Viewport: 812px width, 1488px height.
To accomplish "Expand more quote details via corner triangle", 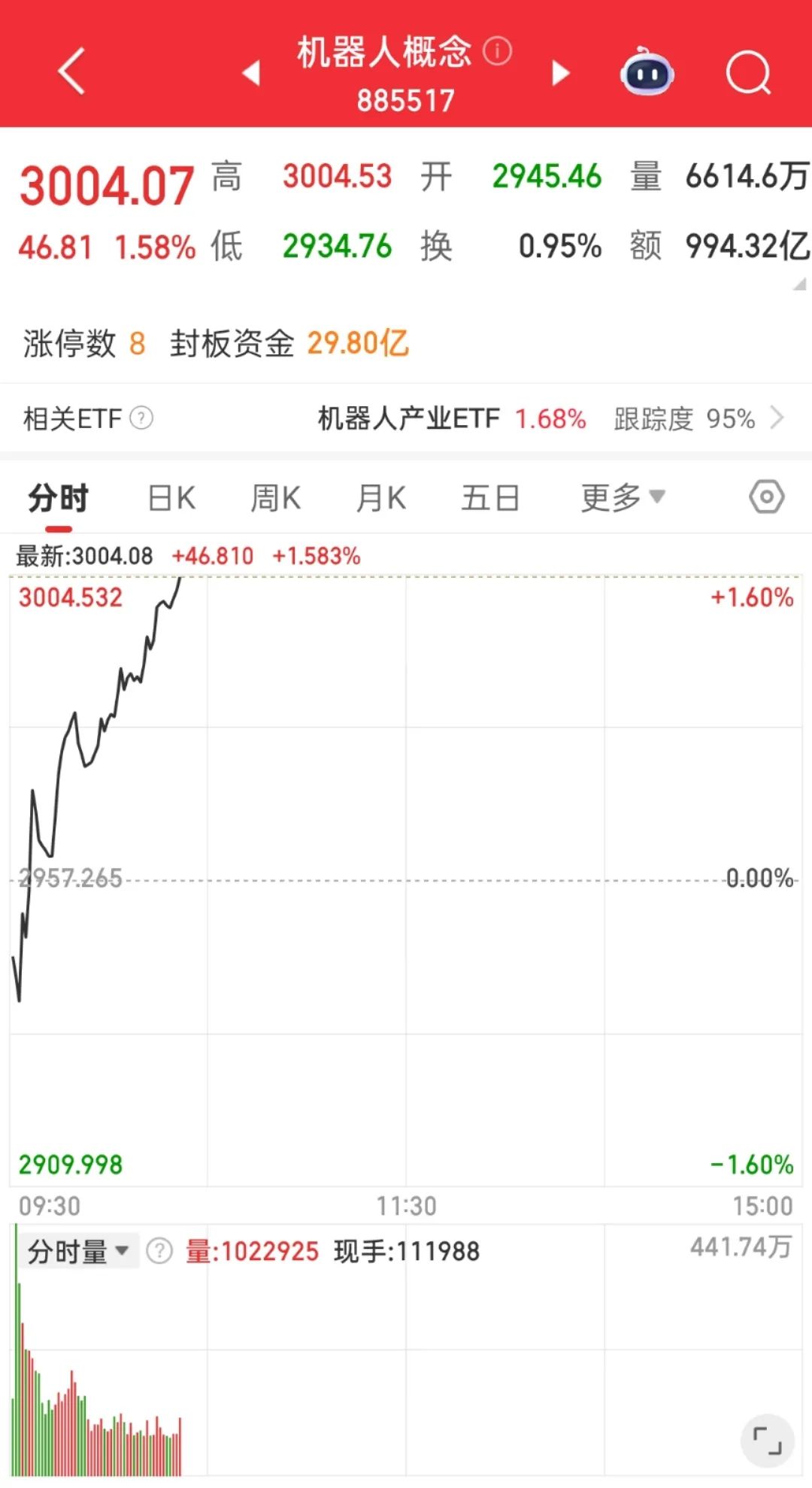I will coord(800,284).
